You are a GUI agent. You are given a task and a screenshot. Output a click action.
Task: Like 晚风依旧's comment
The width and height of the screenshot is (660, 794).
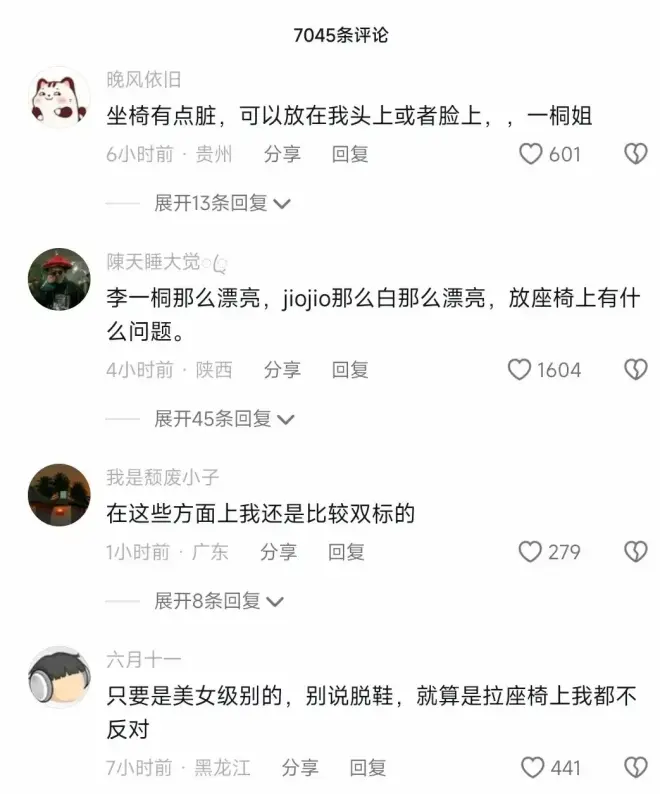pyautogui.click(x=531, y=154)
